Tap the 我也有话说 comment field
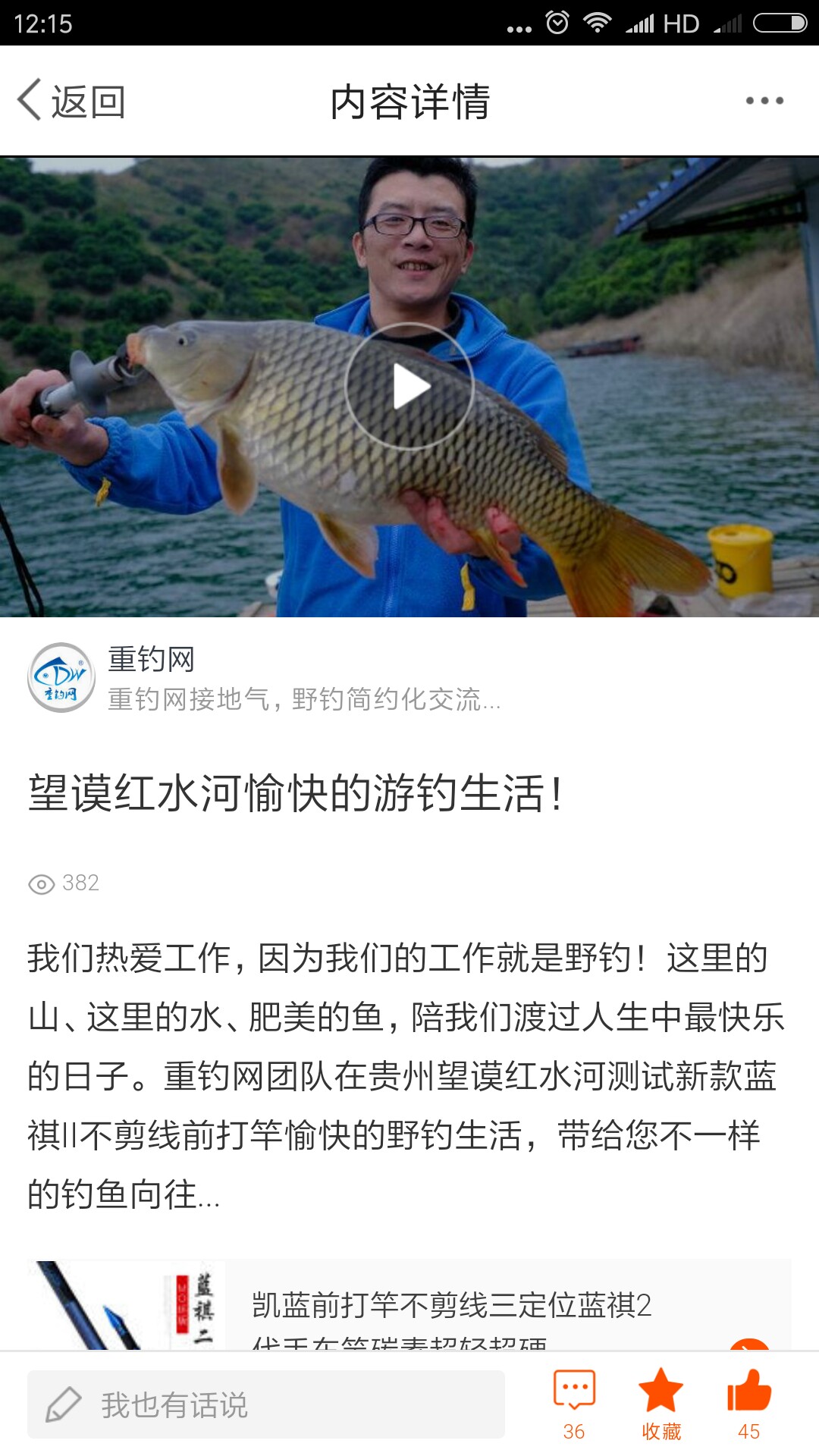Image resolution: width=819 pixels, height=1456 pixels. pyautogui.click(x=266, y=1404)
